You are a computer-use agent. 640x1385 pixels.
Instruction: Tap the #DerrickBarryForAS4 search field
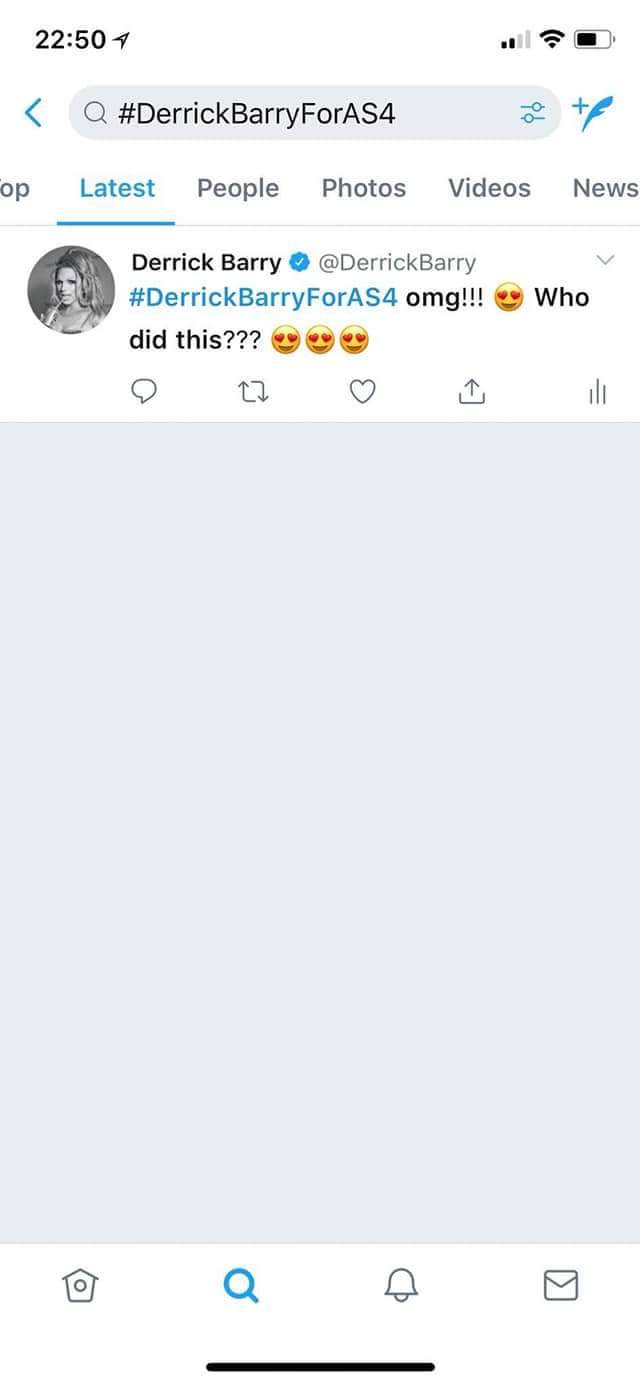(290, 113)
